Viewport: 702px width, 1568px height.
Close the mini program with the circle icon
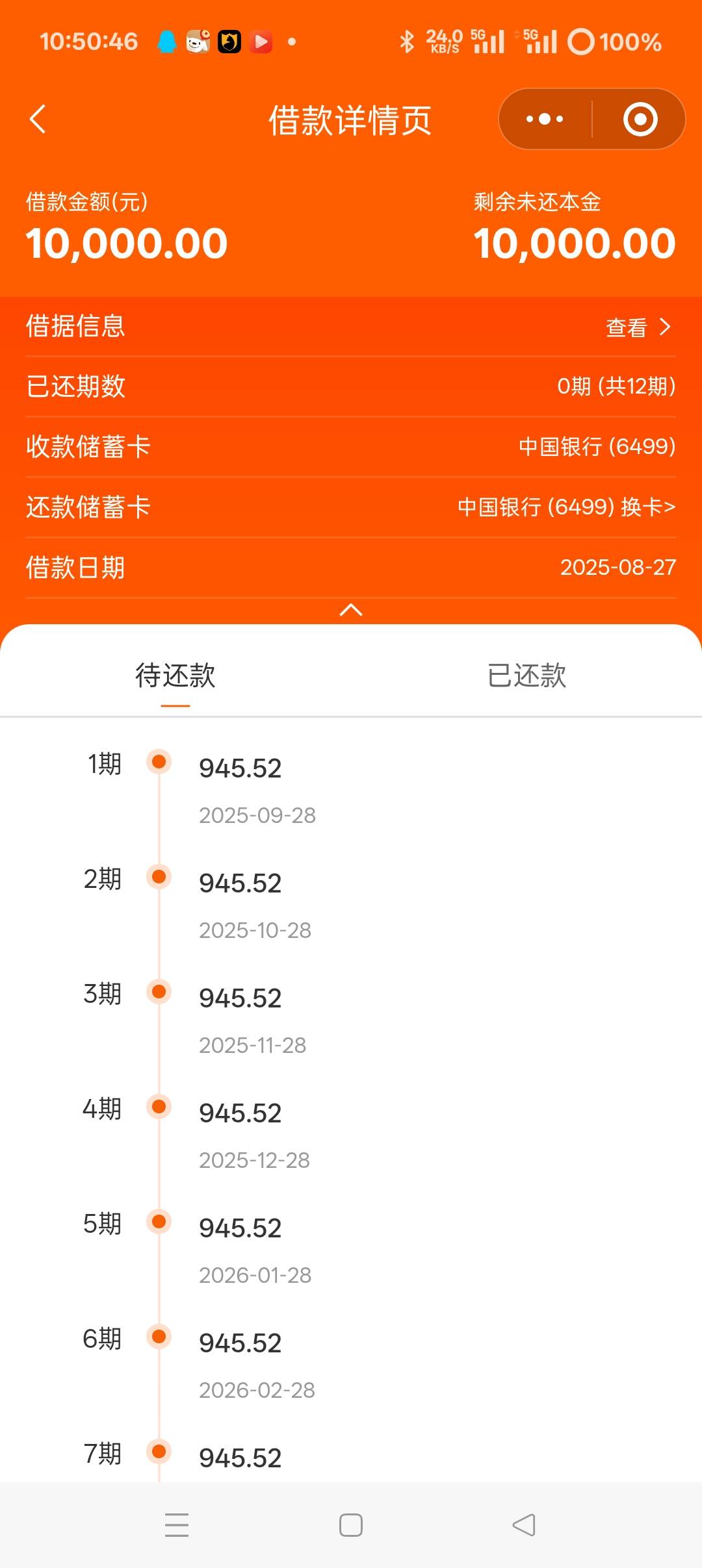tap(640, 119)
